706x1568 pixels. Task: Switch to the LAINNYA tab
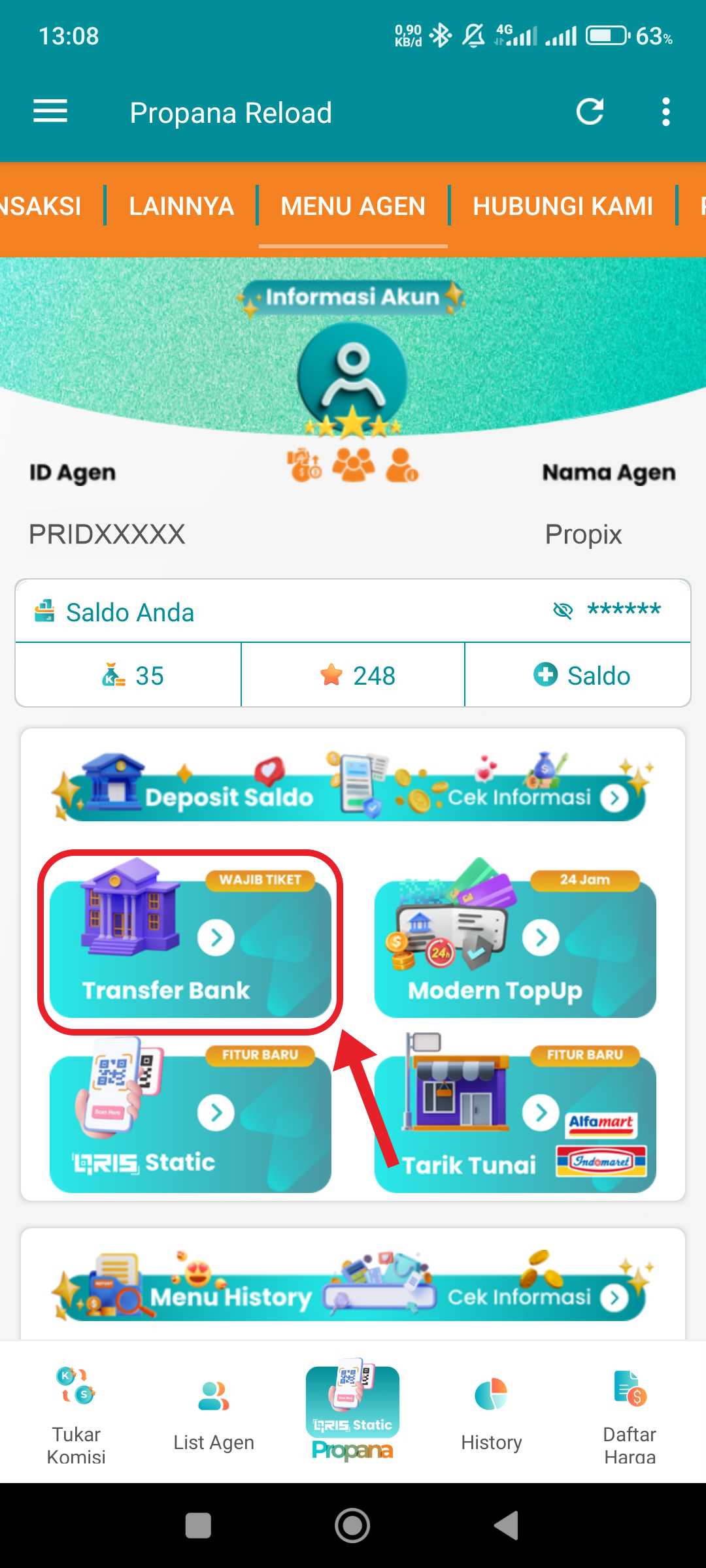tap(181, 206)
